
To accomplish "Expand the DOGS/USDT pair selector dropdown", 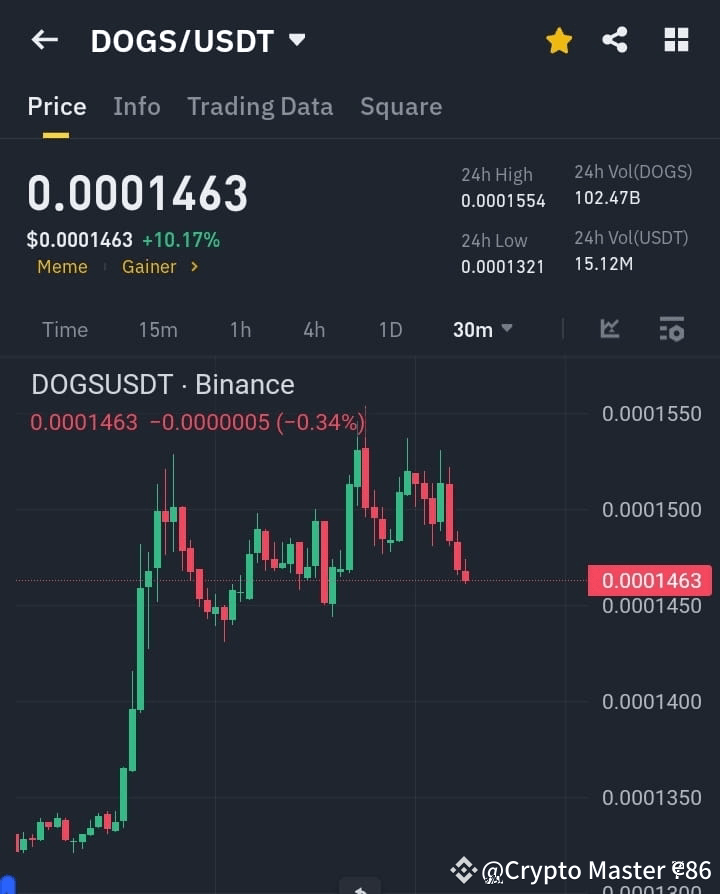I will 295,40.
